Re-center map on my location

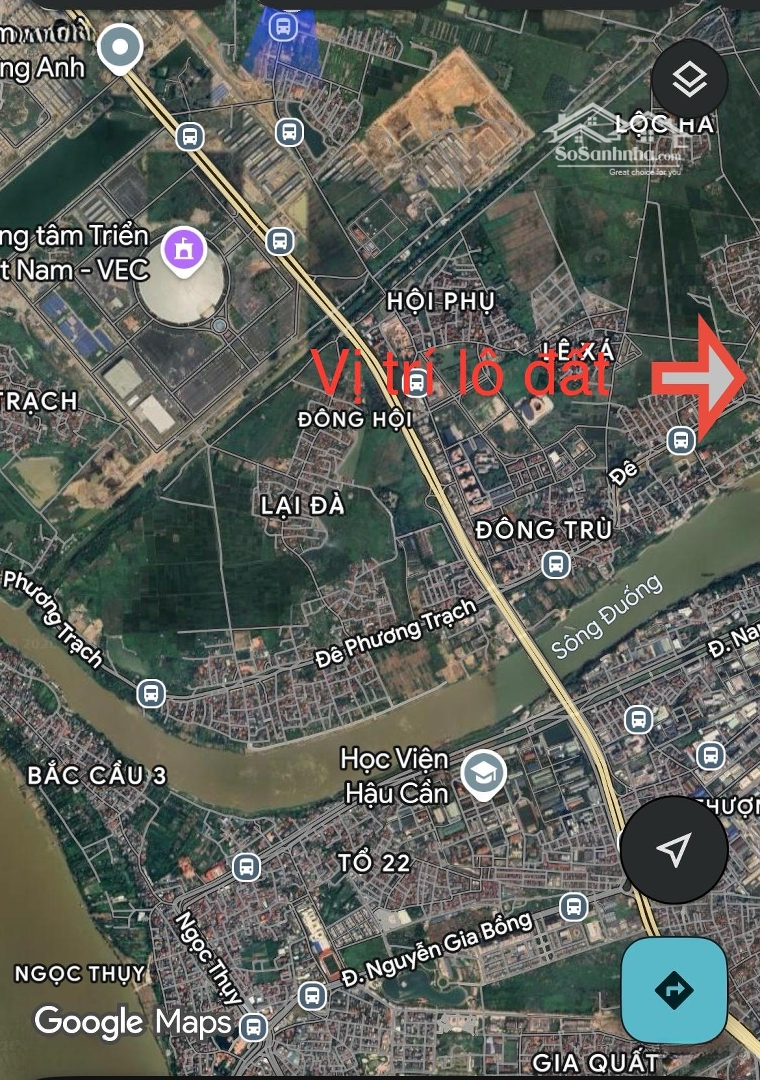[674, 851]
